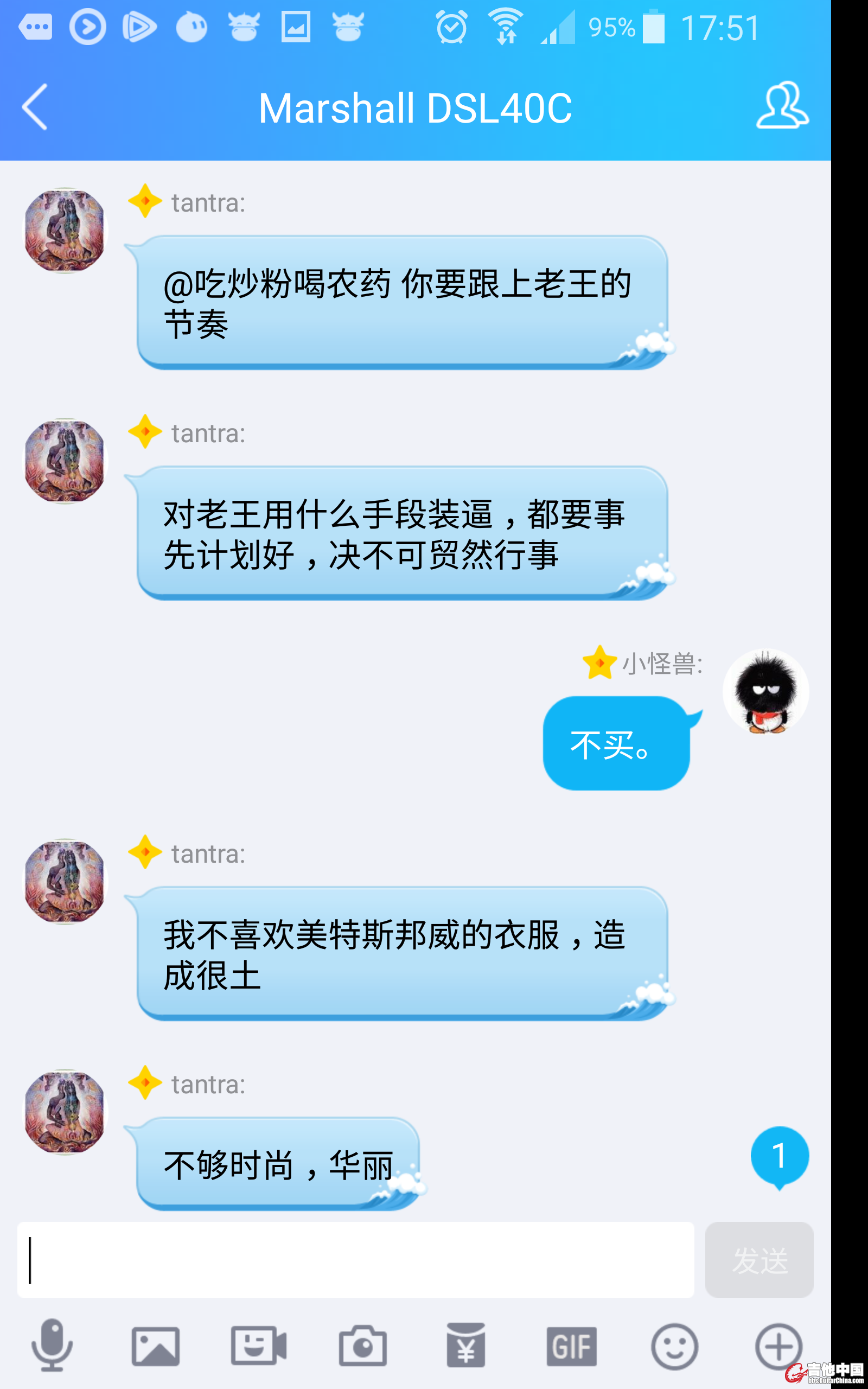Open the camera to take a photo
The width and height of the screenshot is (868, 1389).
(x=362, y=1347)
